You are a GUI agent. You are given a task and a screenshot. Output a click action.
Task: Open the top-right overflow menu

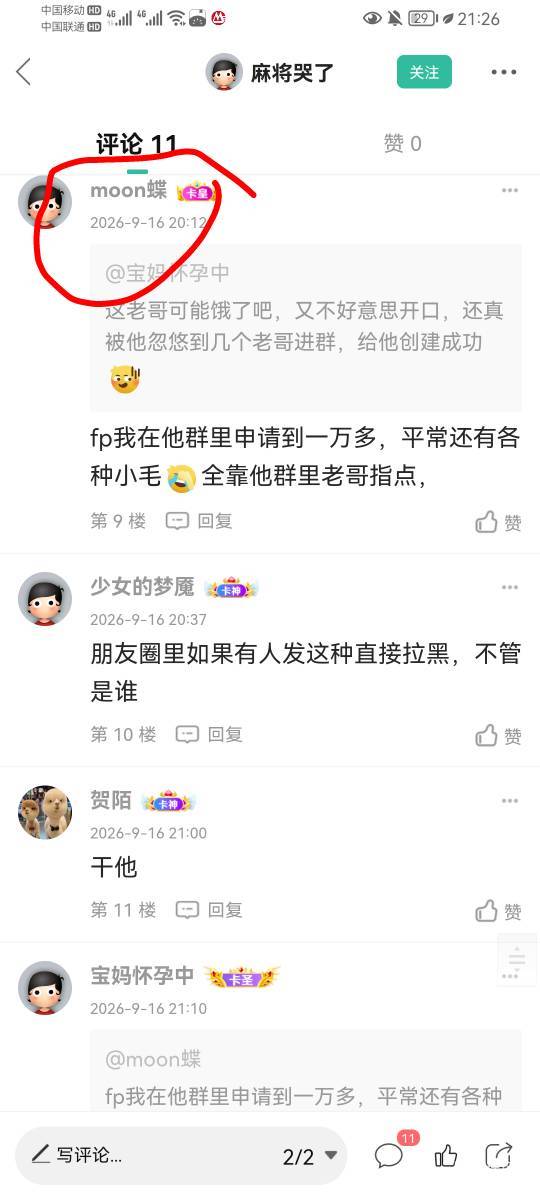(x=504, y=72)
